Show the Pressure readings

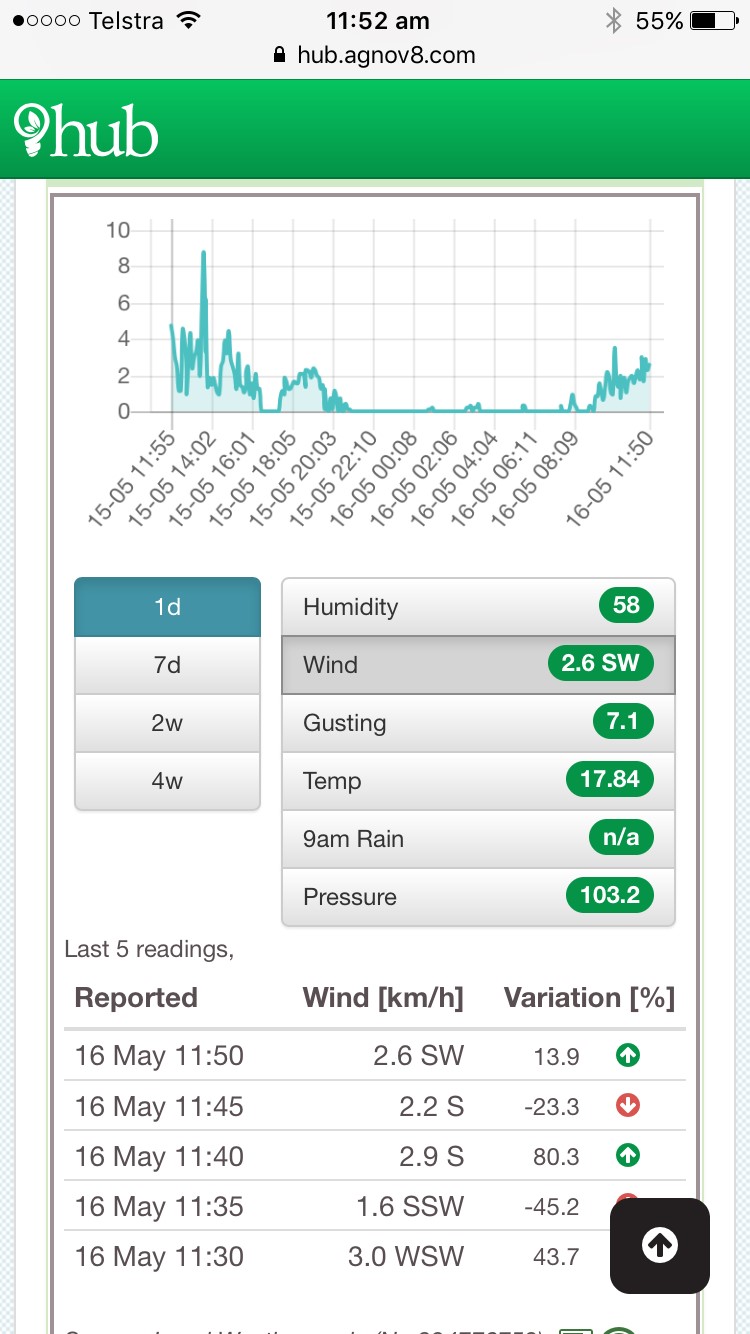[478, 897]
